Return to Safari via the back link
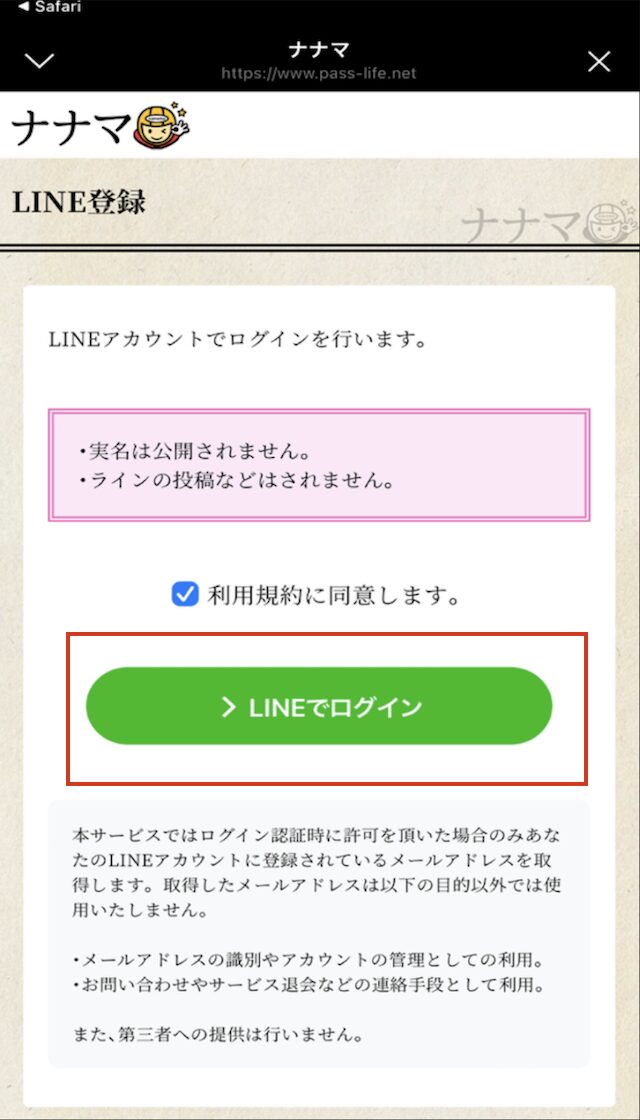The width and height of the screenshot is (640, 1120). [x=45, y=7]
